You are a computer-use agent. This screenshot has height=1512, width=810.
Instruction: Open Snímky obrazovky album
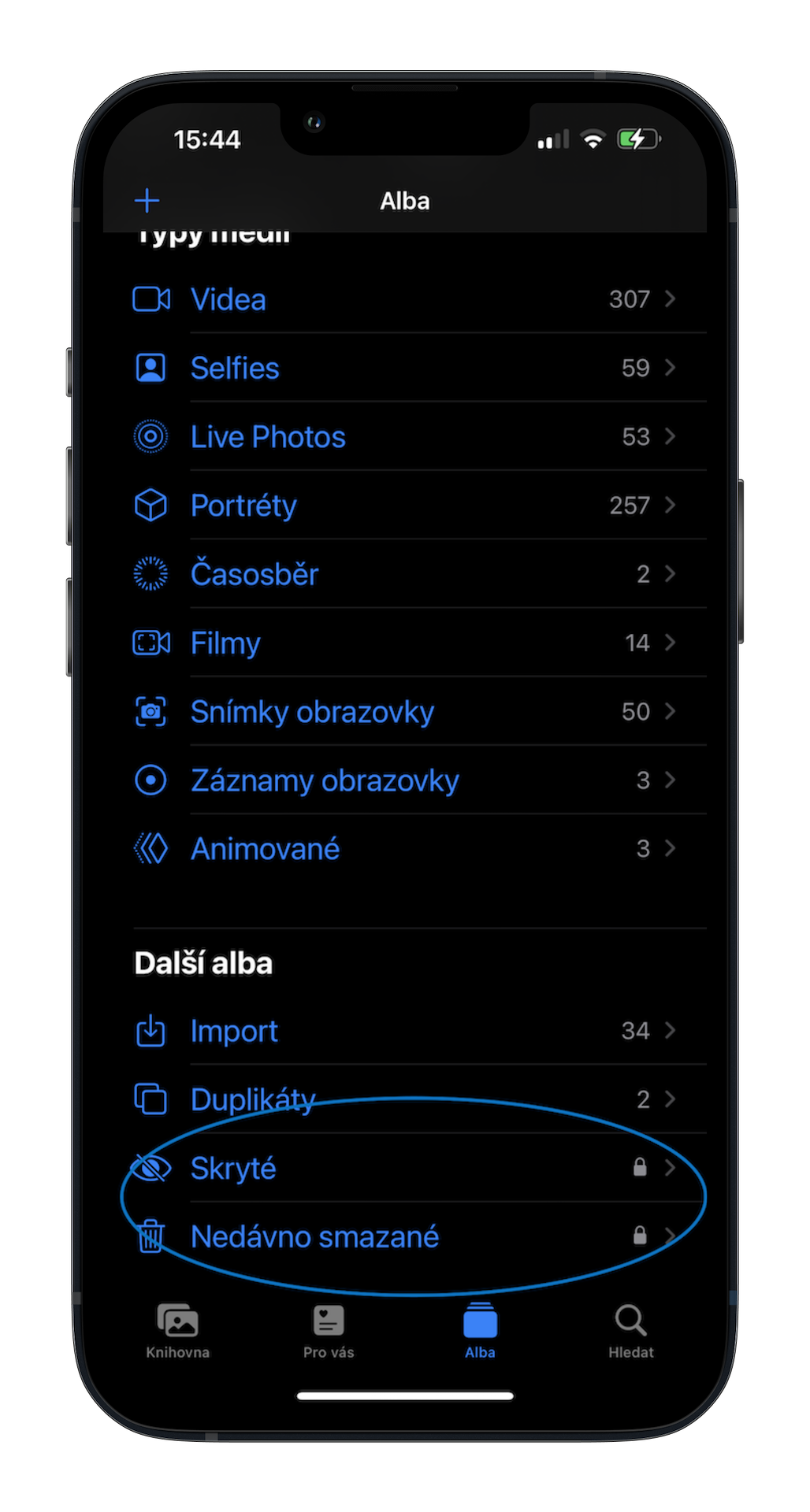[405, 711]
